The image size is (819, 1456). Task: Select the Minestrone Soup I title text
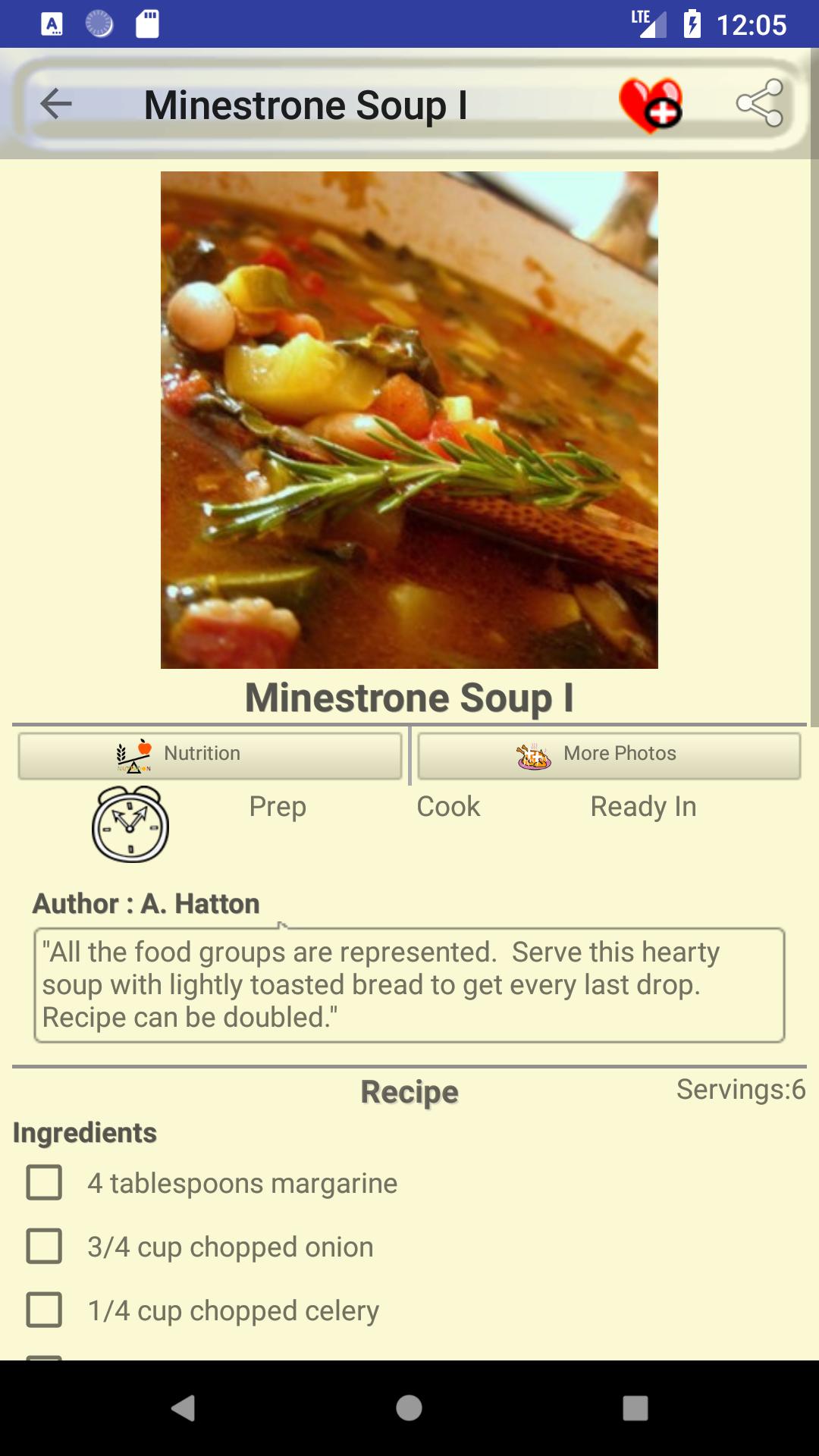[x=409, y=698]
